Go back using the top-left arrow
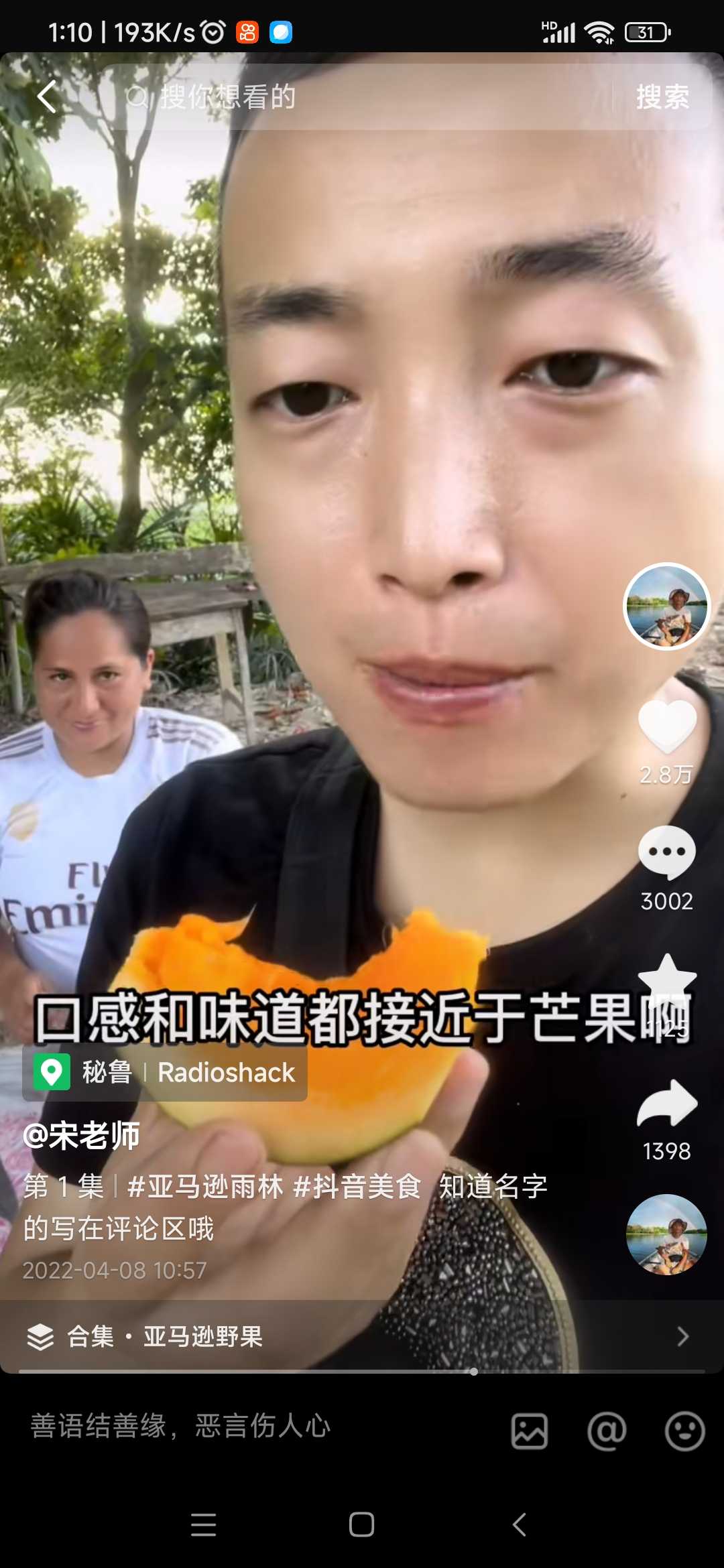Screen dimensions: 724x1568 [x=46, y=96]
